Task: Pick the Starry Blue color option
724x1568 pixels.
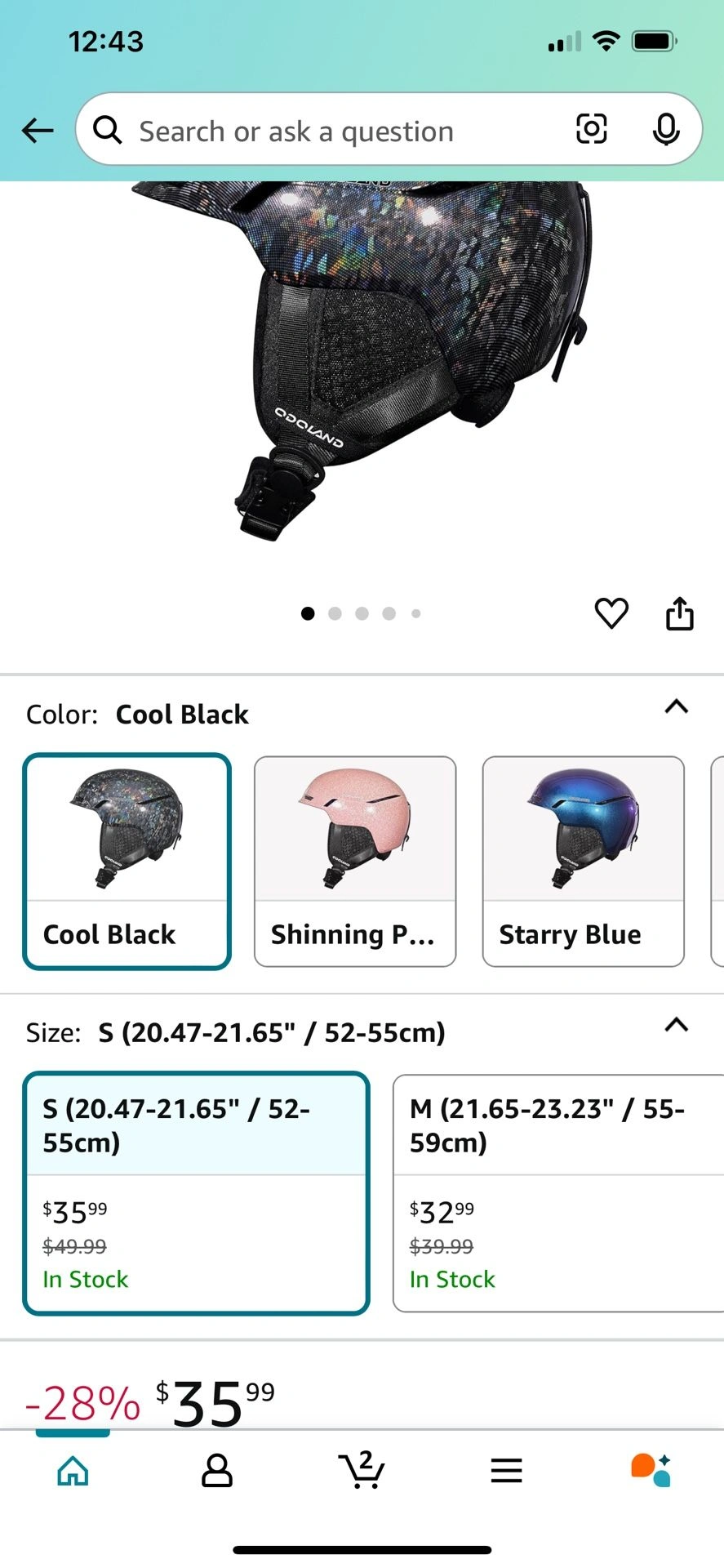Action: tap(583, 861)
